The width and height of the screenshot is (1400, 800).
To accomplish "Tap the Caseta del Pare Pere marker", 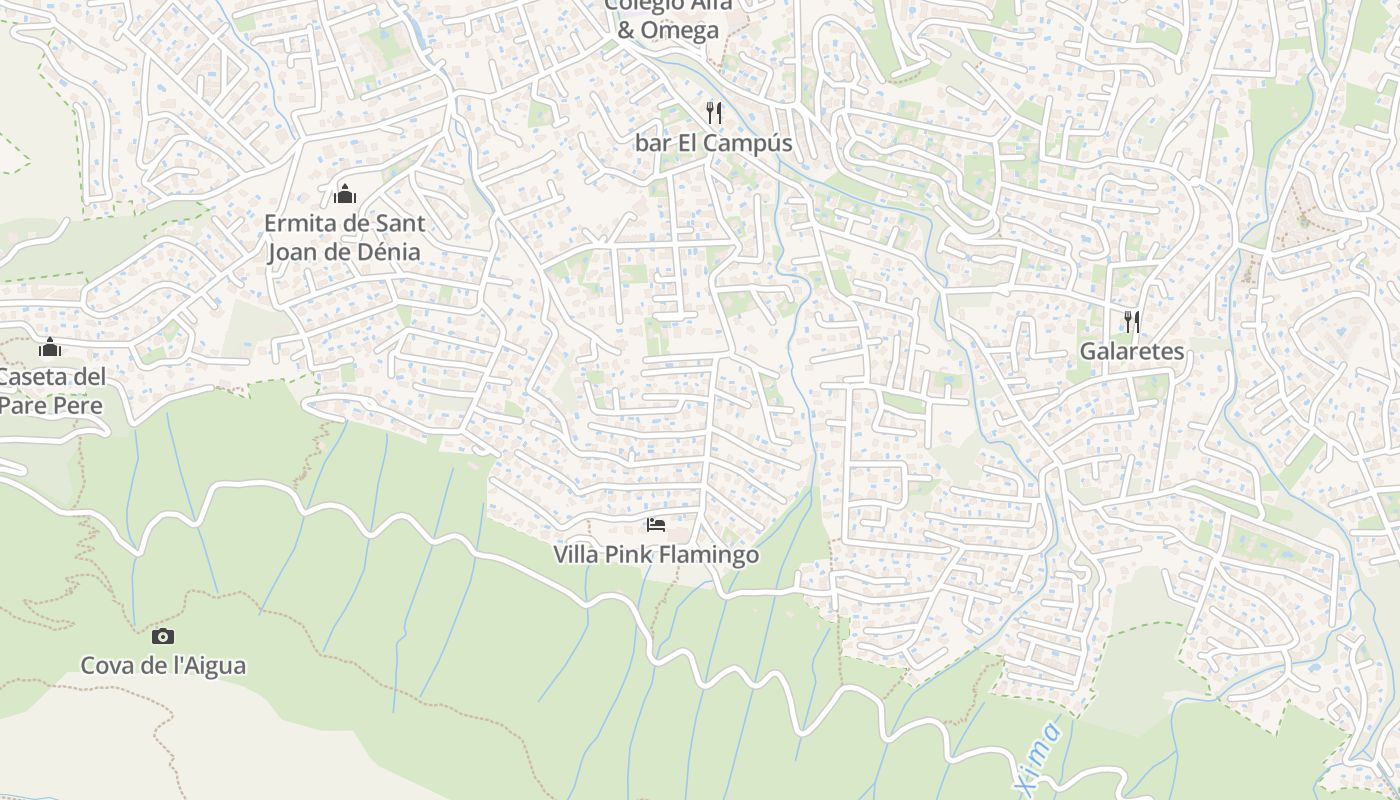I will pos(50,348).
